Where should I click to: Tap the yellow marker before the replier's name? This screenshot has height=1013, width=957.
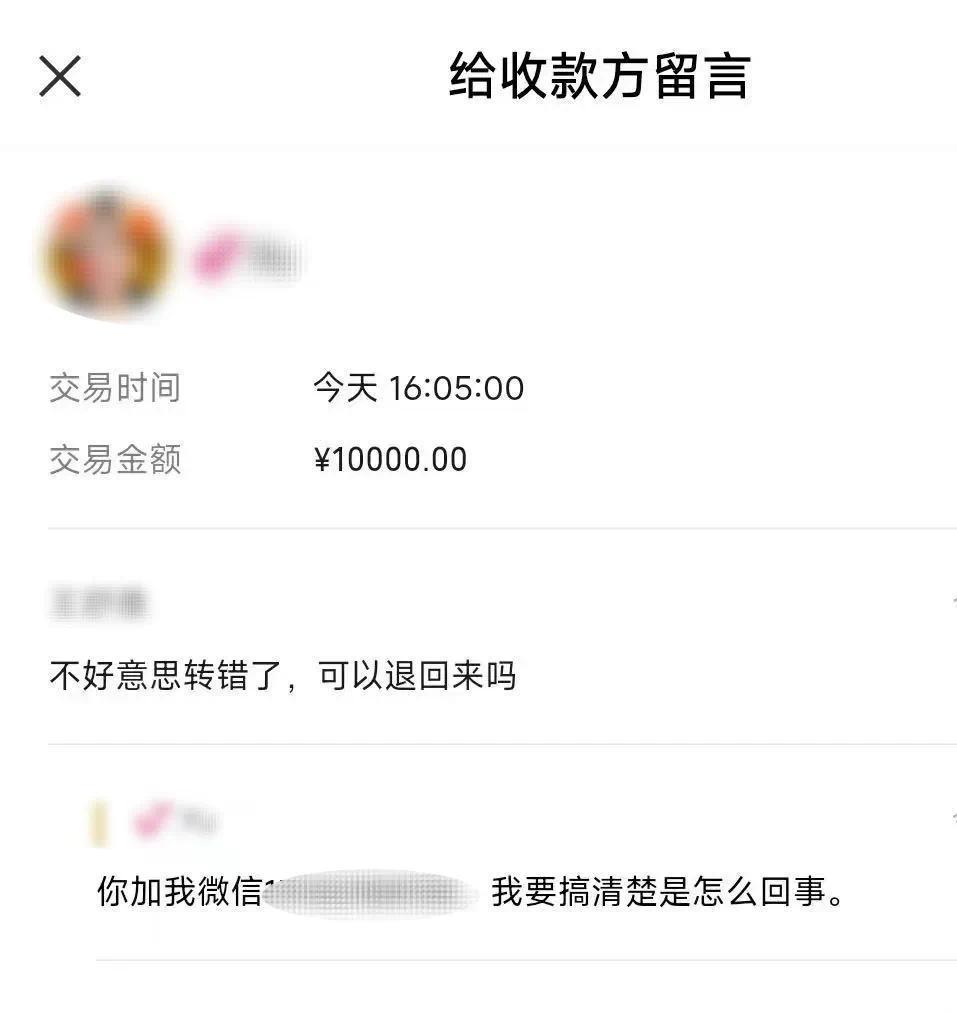(x=99, y=820)
